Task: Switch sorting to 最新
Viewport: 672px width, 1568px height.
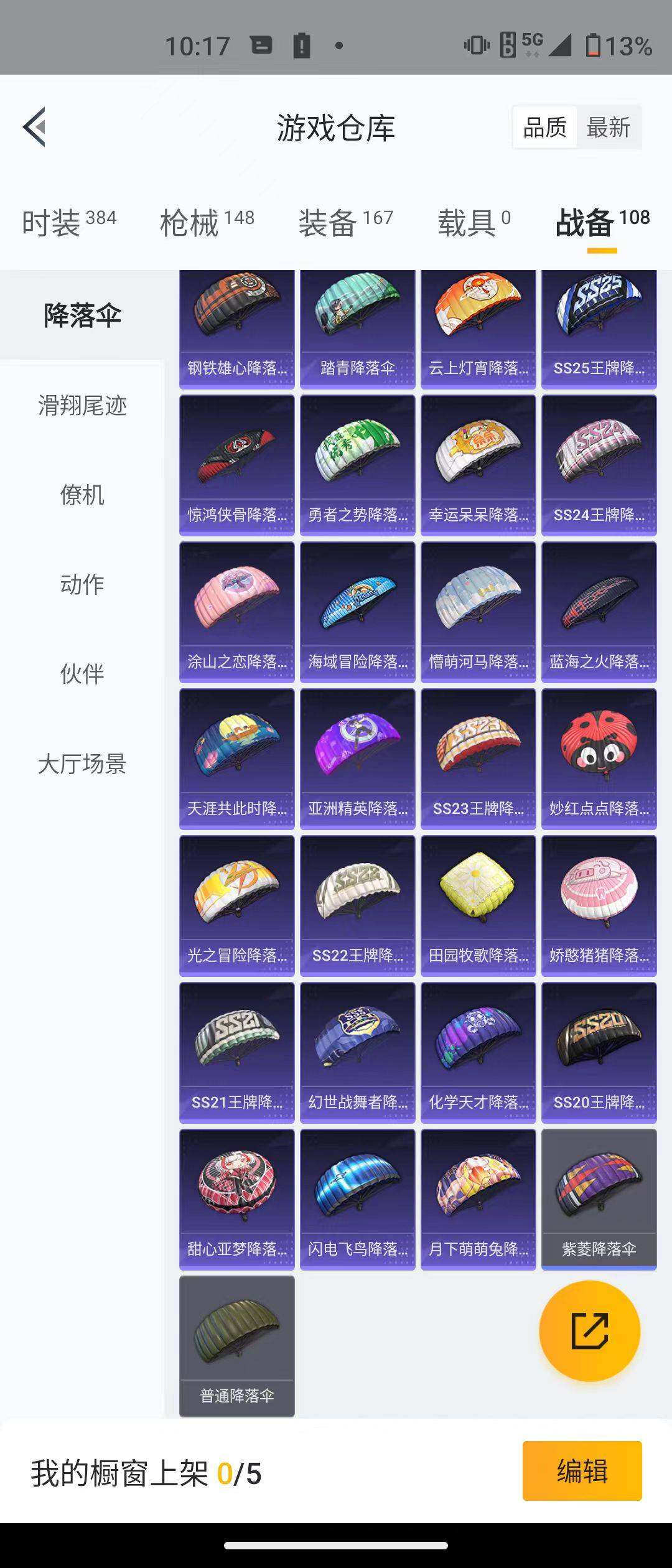Action: pos(609,126)
